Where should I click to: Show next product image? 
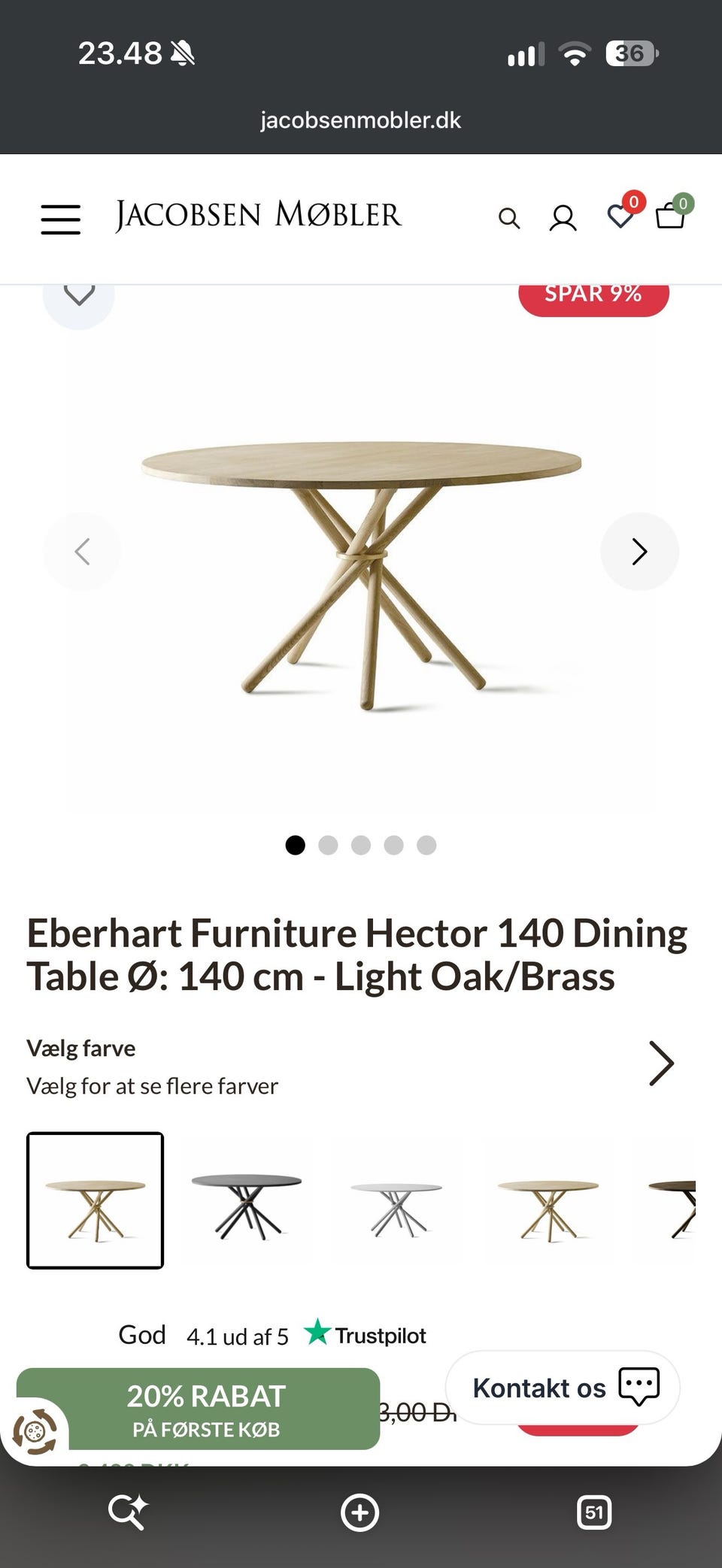(639, 552)
